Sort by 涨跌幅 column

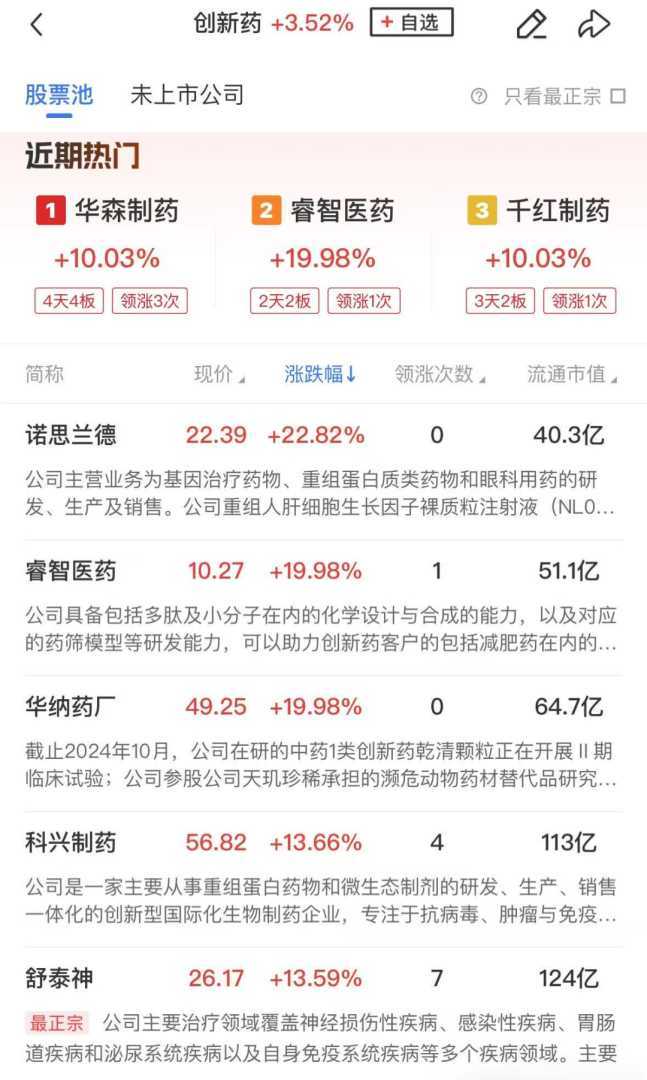(x=320, y=375)
